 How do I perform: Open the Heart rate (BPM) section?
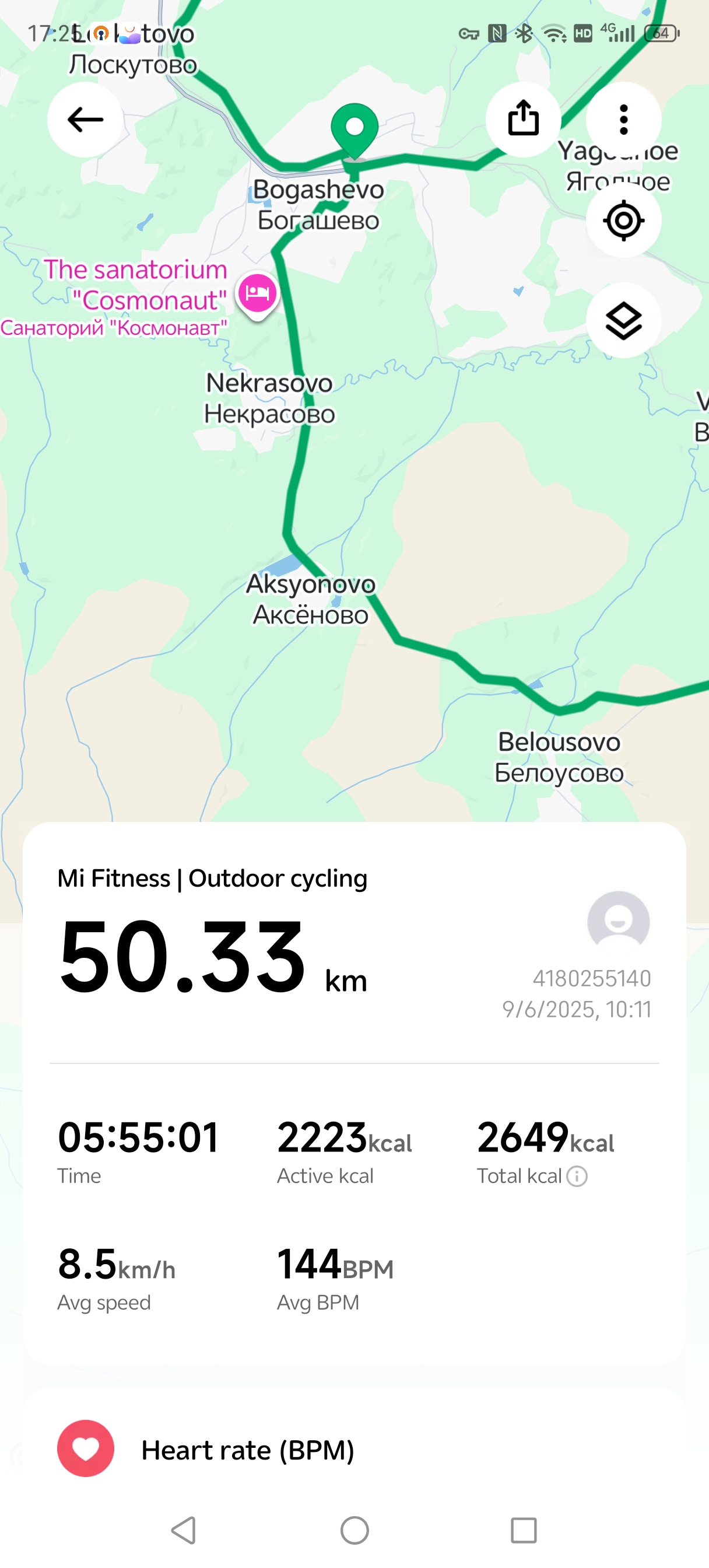[x=247, y=1450]
